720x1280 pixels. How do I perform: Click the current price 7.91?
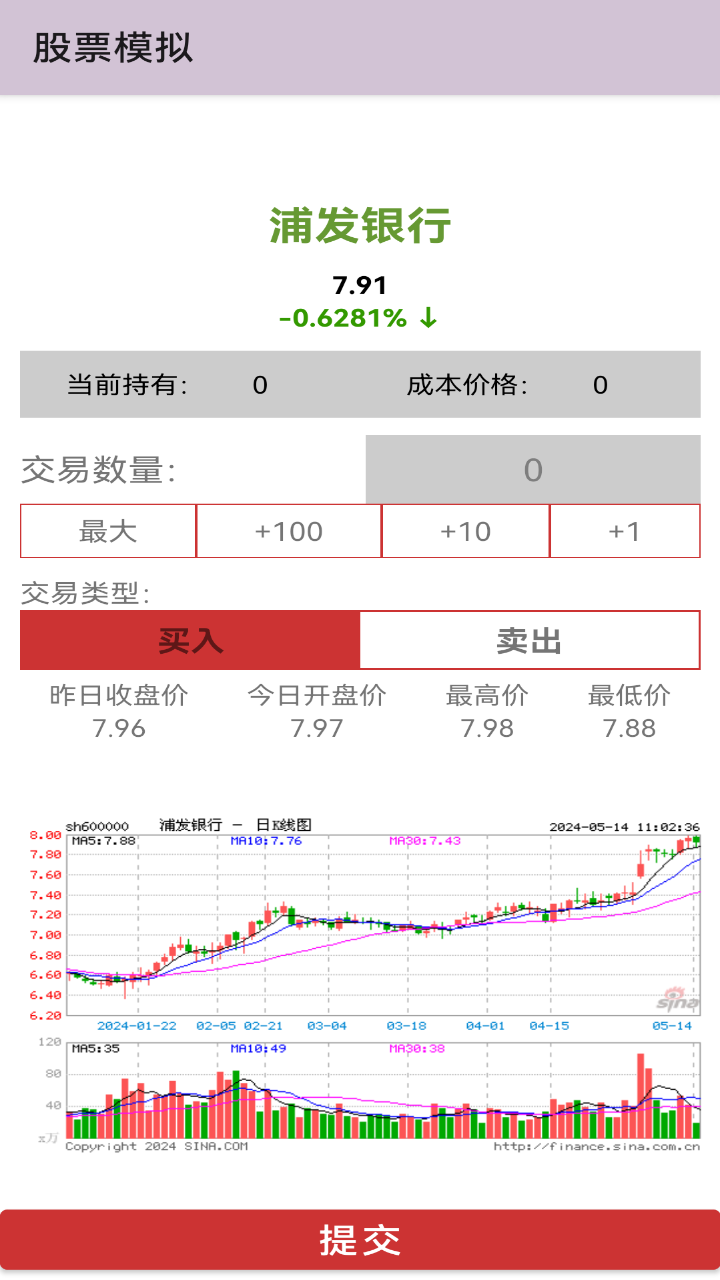pyautogui.click(x=360, y=284)
